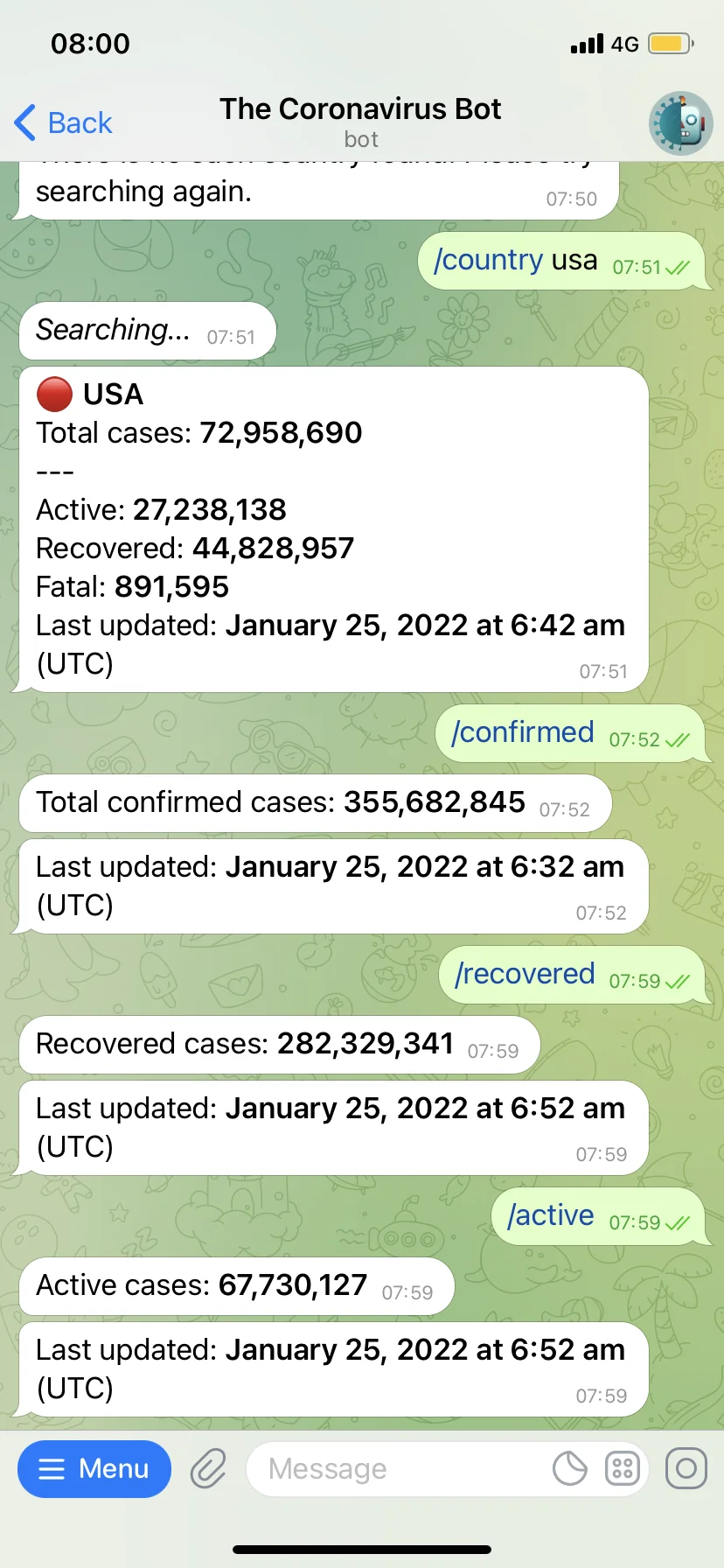724x1568 pixels.
Task: Attach a file with the paperclip icon
Action: pyautogui.click(x=209, y=1468)
